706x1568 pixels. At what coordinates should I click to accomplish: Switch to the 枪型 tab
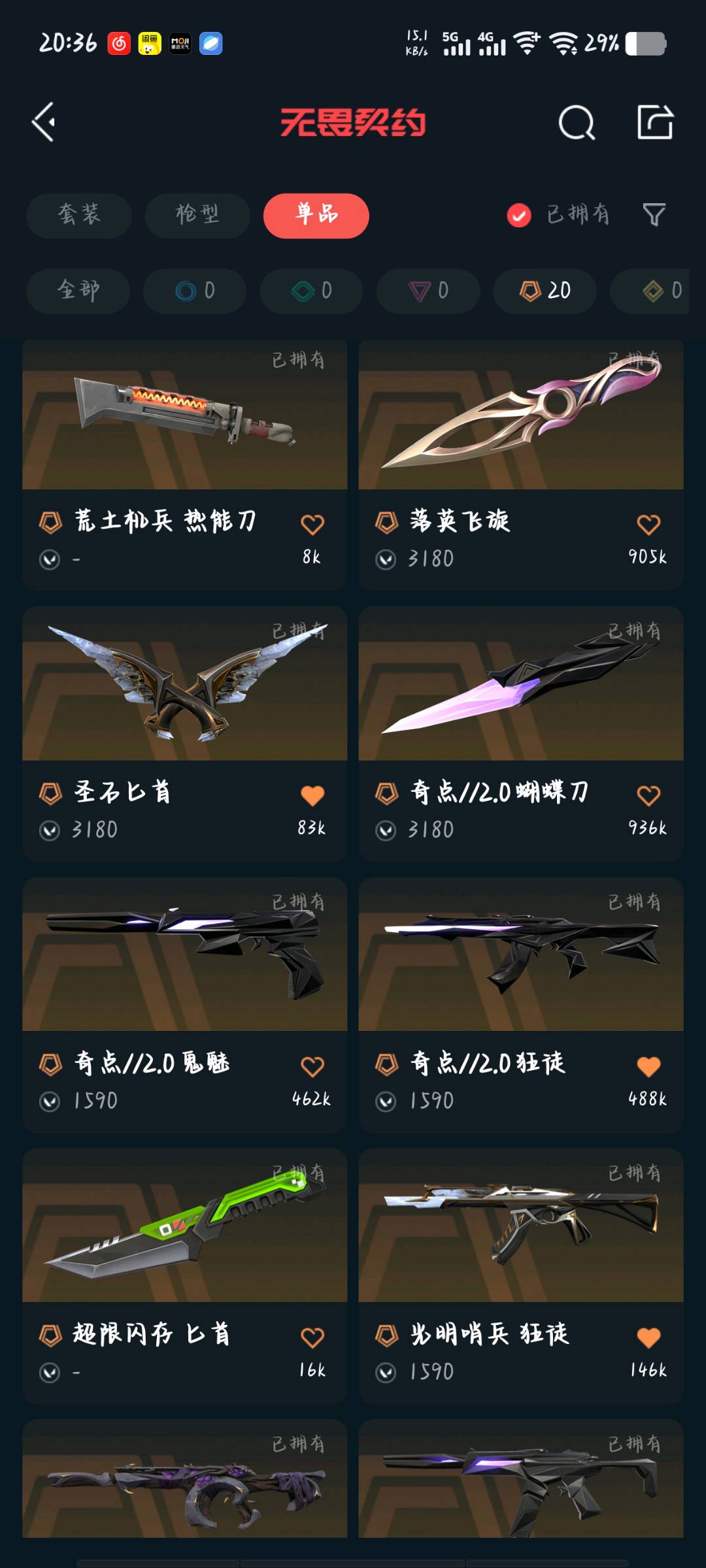tap(197, 215)
